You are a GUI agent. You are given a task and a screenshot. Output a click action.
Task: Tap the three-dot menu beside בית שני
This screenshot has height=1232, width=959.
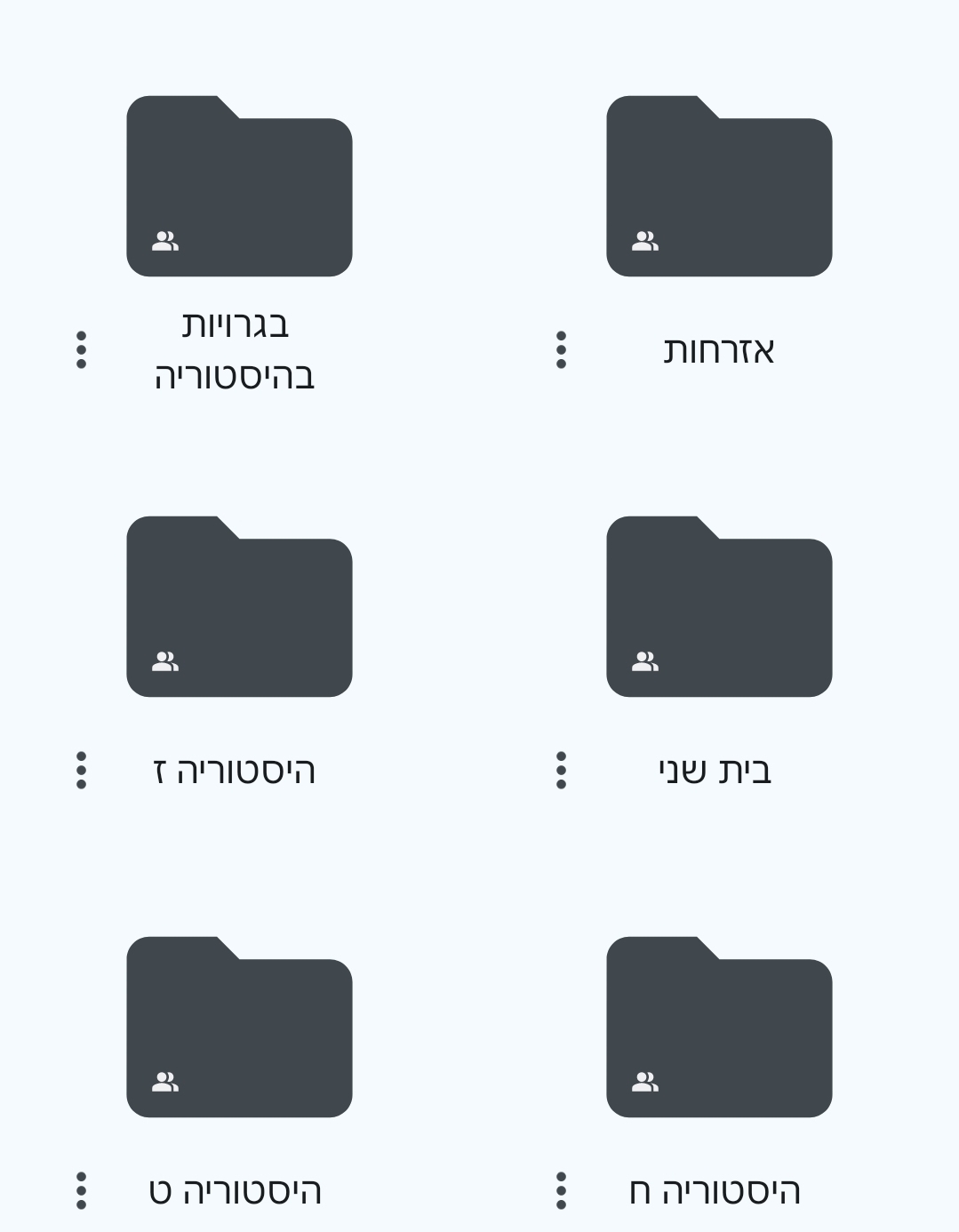(x=561, y=771)
